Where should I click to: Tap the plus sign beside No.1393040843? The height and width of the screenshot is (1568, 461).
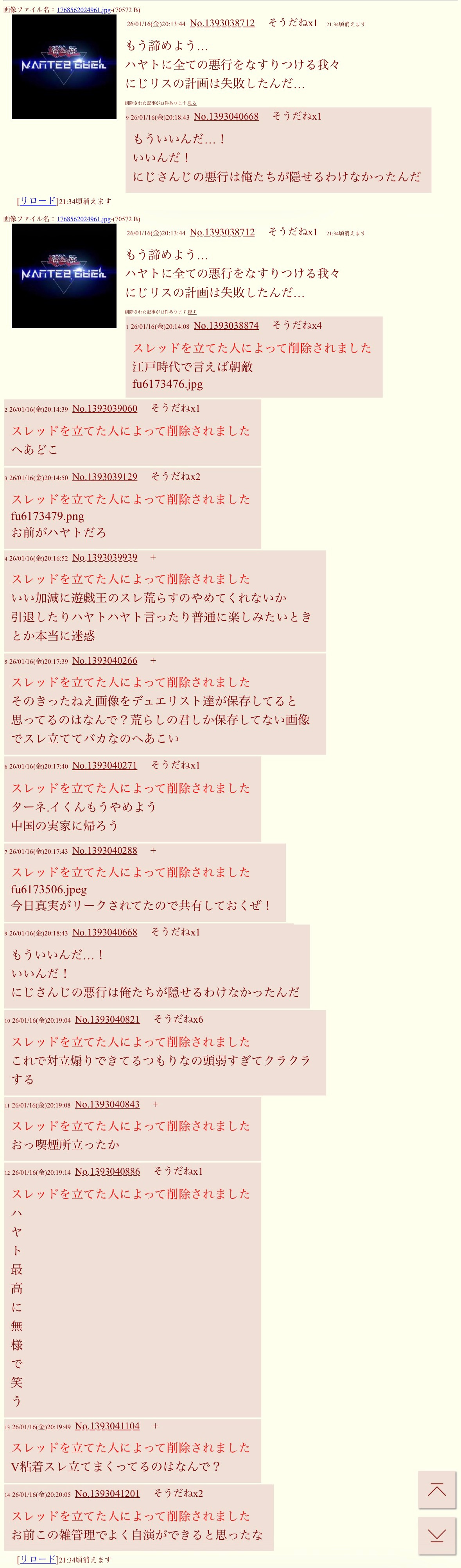(155, 1104)
